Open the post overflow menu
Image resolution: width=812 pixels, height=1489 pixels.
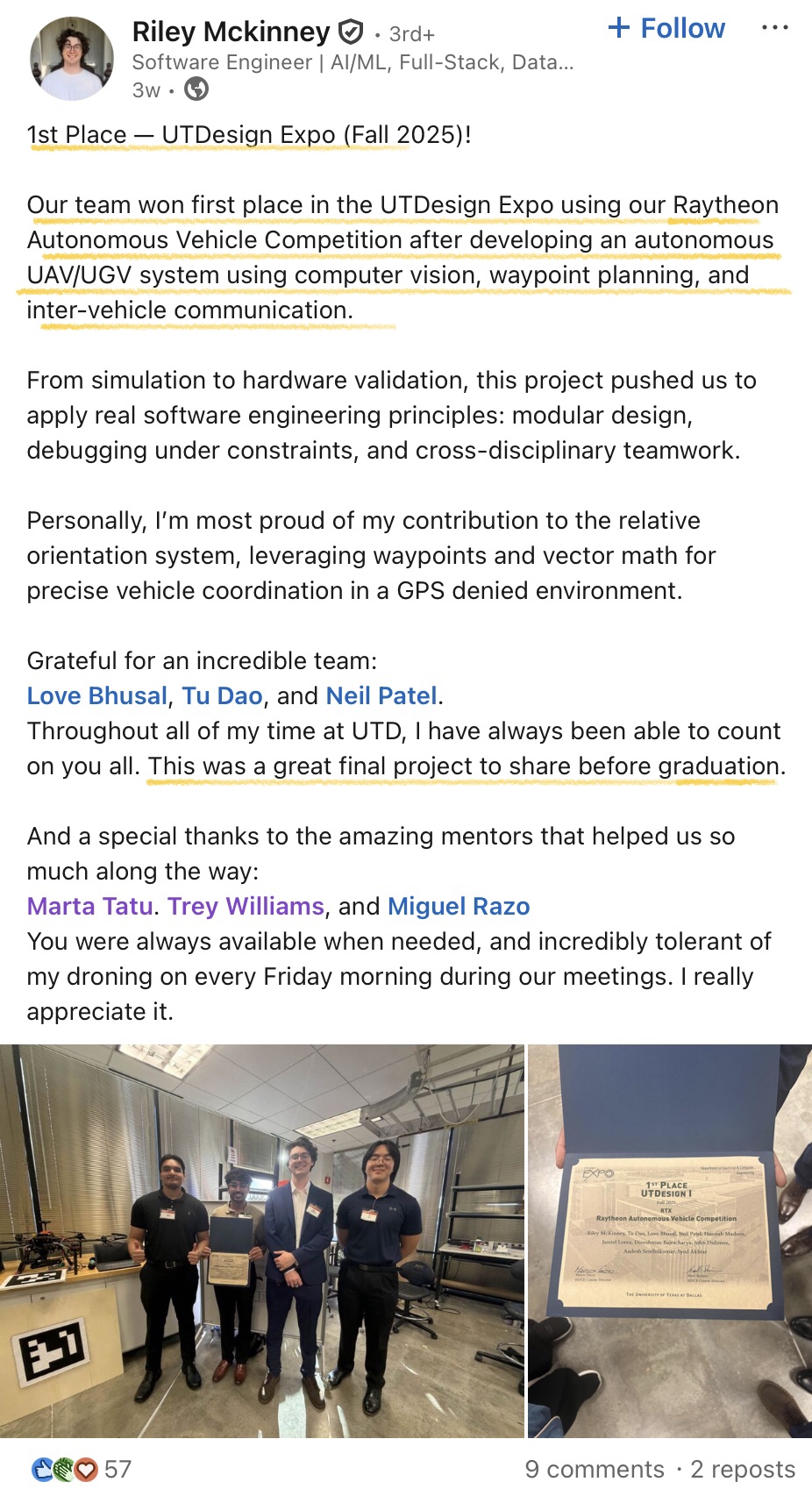(x=774, y=29)
